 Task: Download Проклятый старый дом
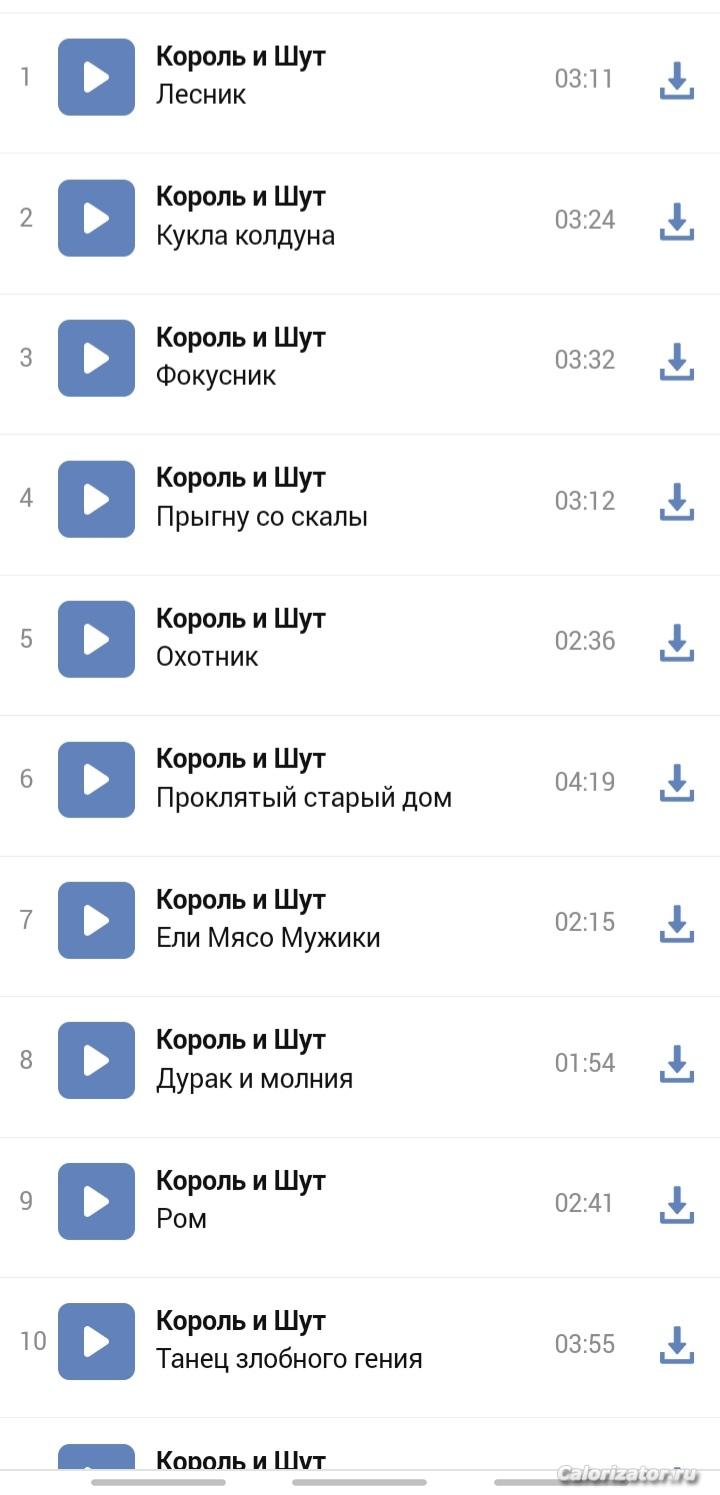[x=677, y=782]
